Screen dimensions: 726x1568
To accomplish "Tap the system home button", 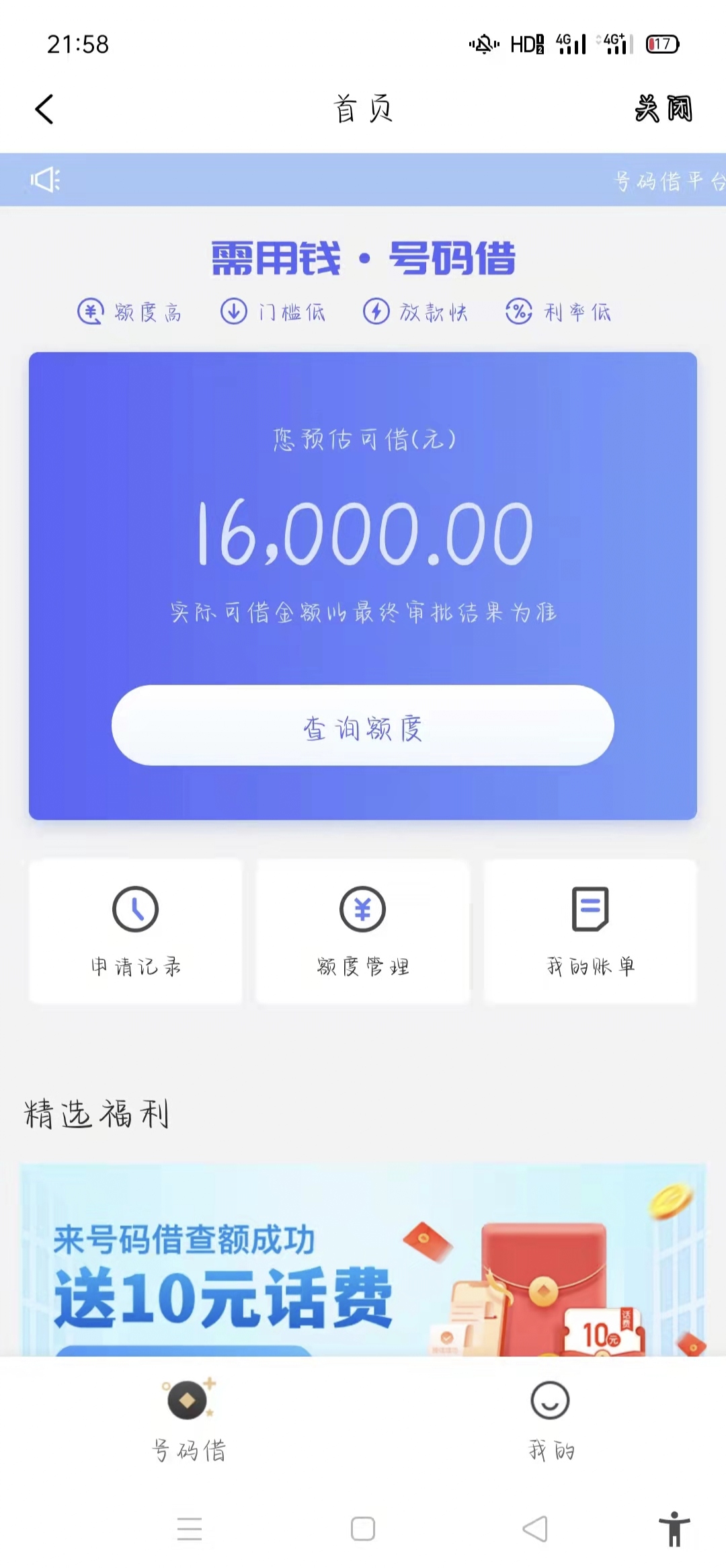I will (x=363, y=1528).
